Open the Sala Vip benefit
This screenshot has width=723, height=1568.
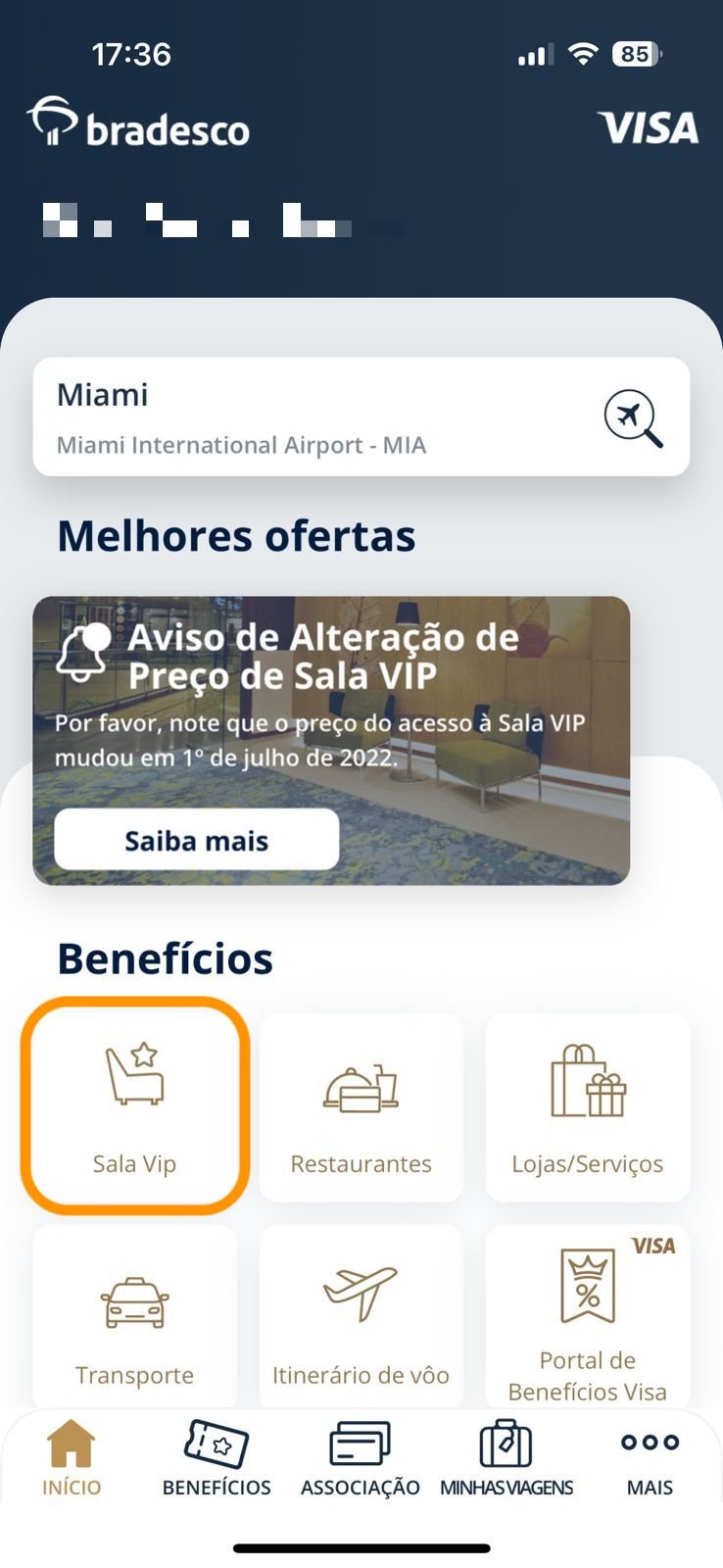(x=134, y=1106)
